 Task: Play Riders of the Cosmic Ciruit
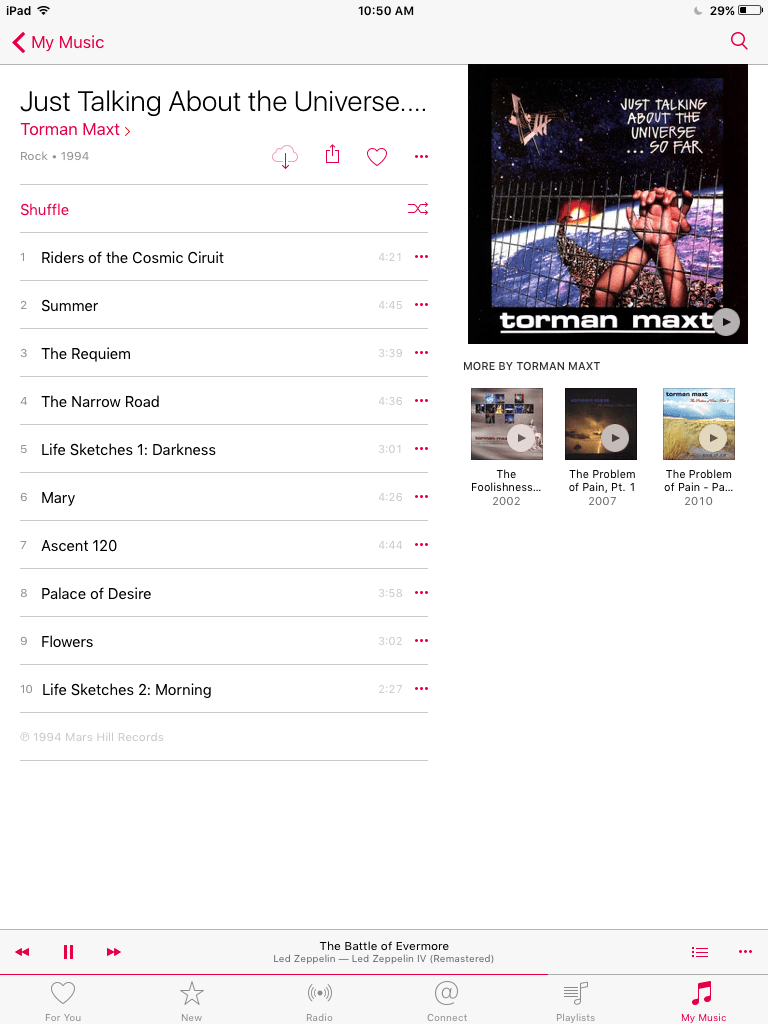(x=132, y=257)
